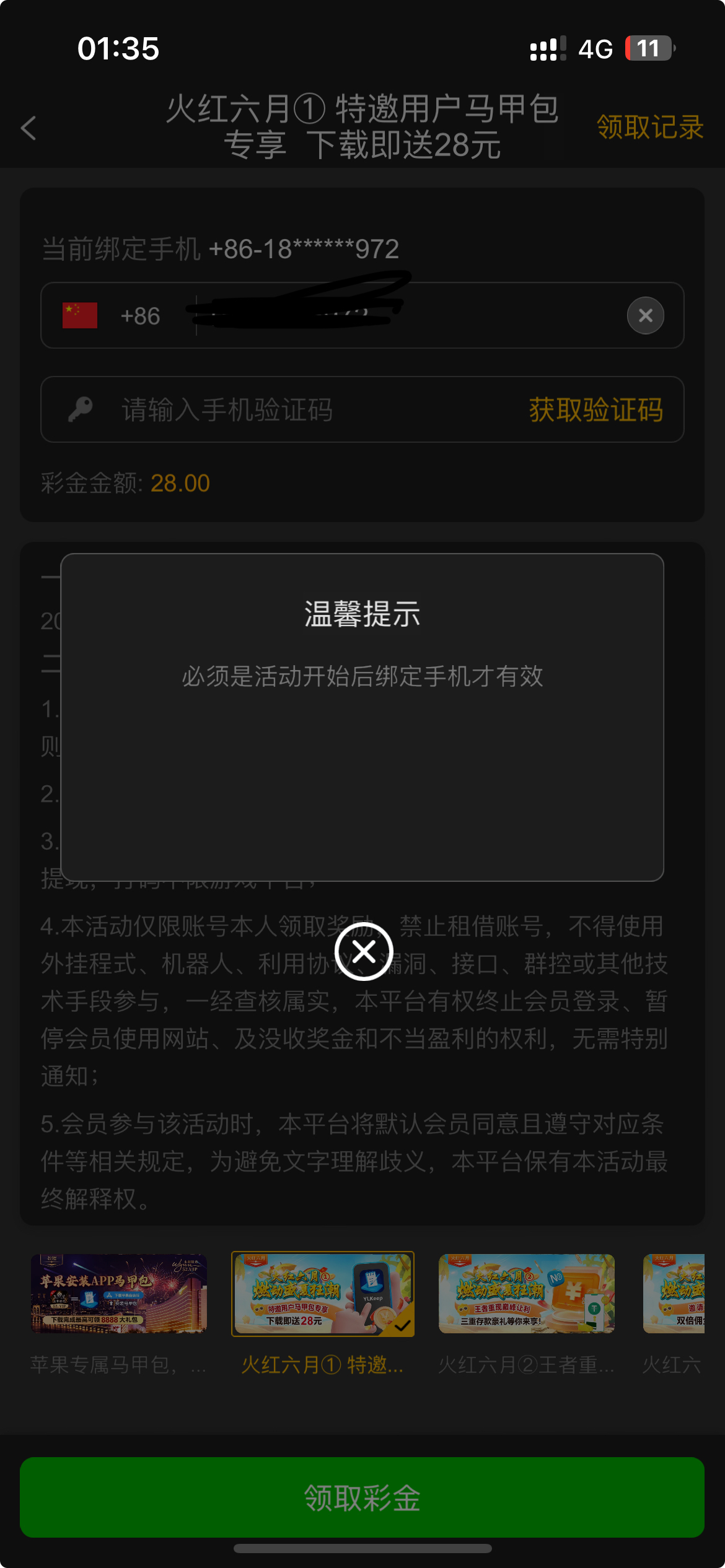Dismiss the 温馨提示 dialog with the X
This screenshot has width=725, height=1568.
[x=363, y=951]
